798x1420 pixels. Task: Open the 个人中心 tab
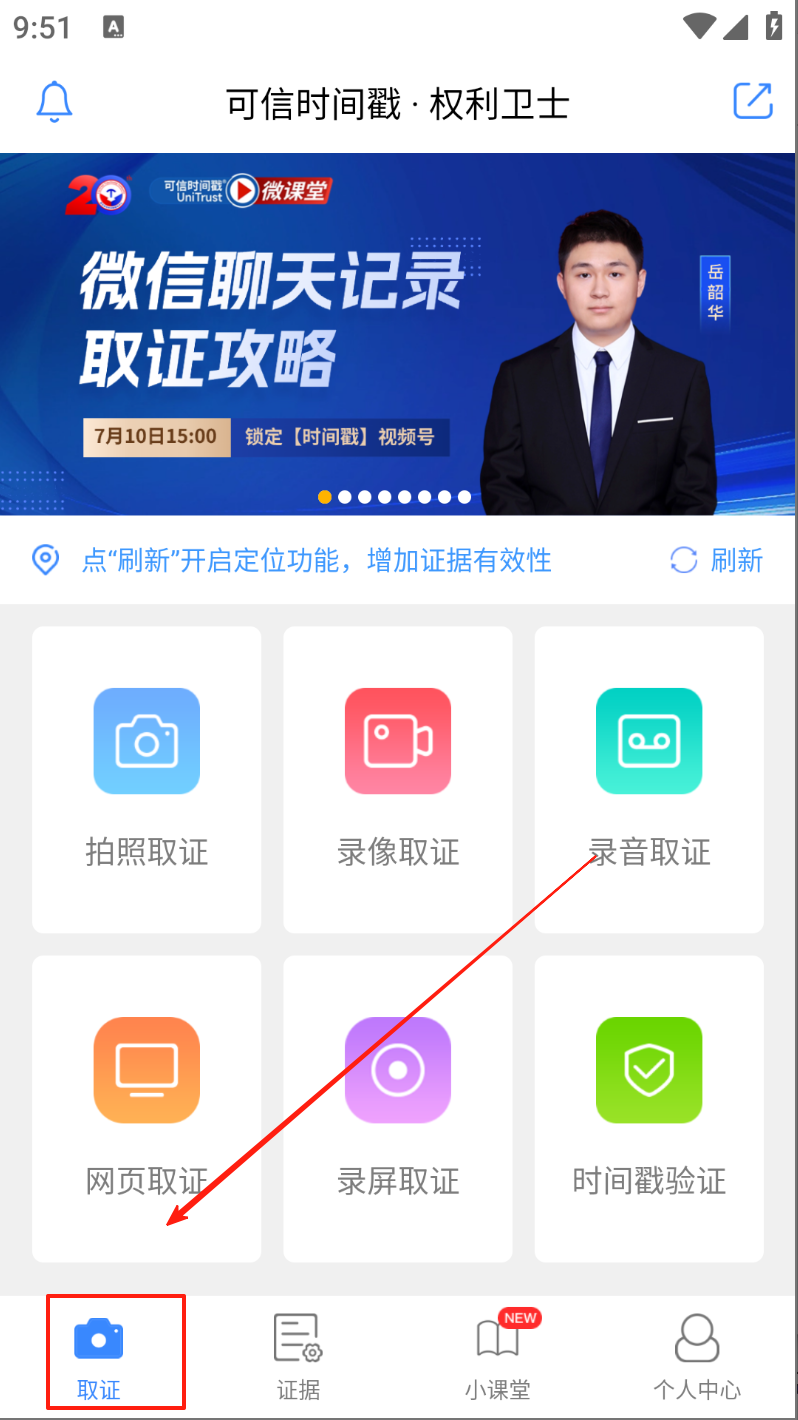697,1357
